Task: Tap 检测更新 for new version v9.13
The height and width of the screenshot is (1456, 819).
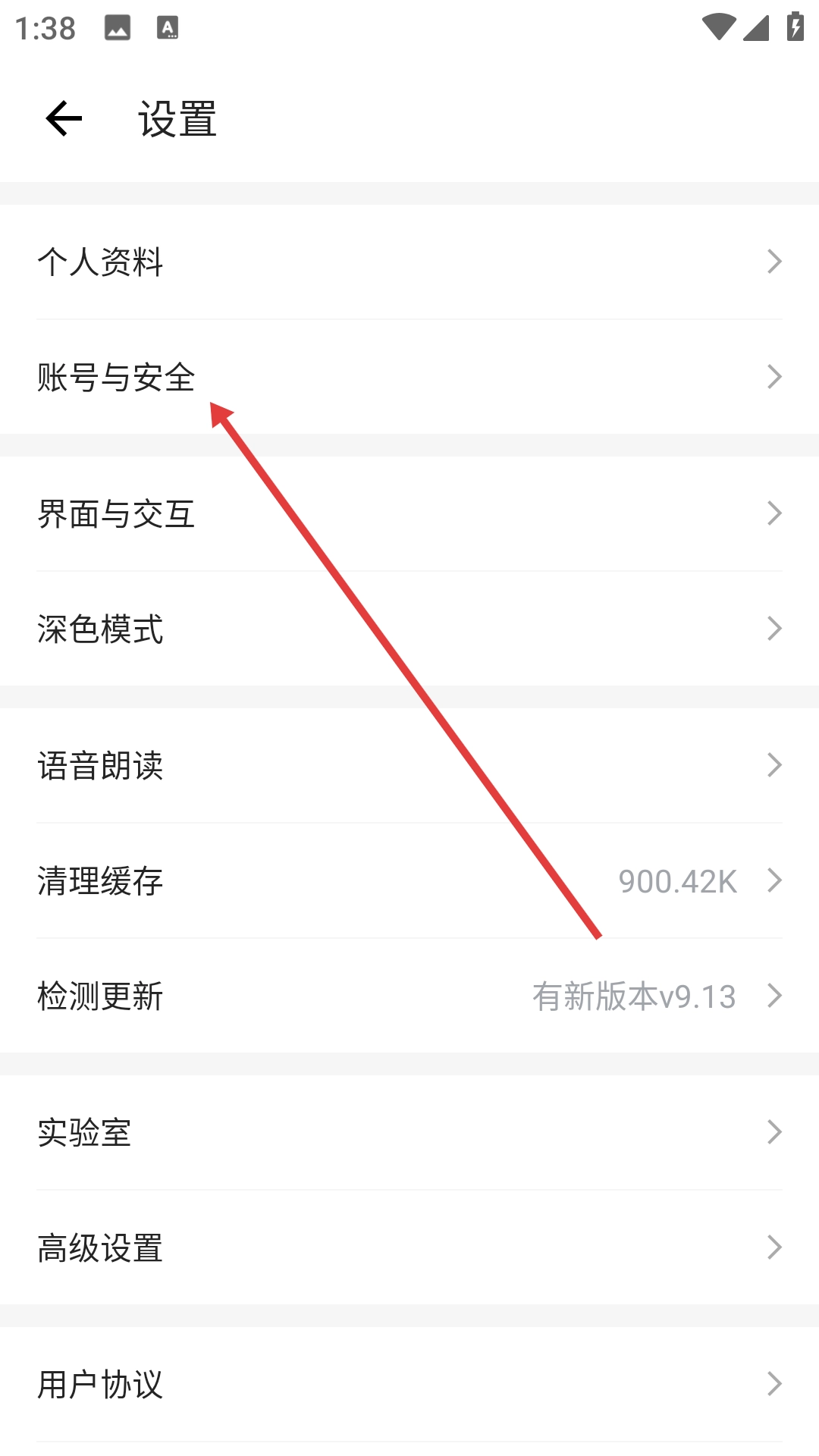Action: click(409, 996)
